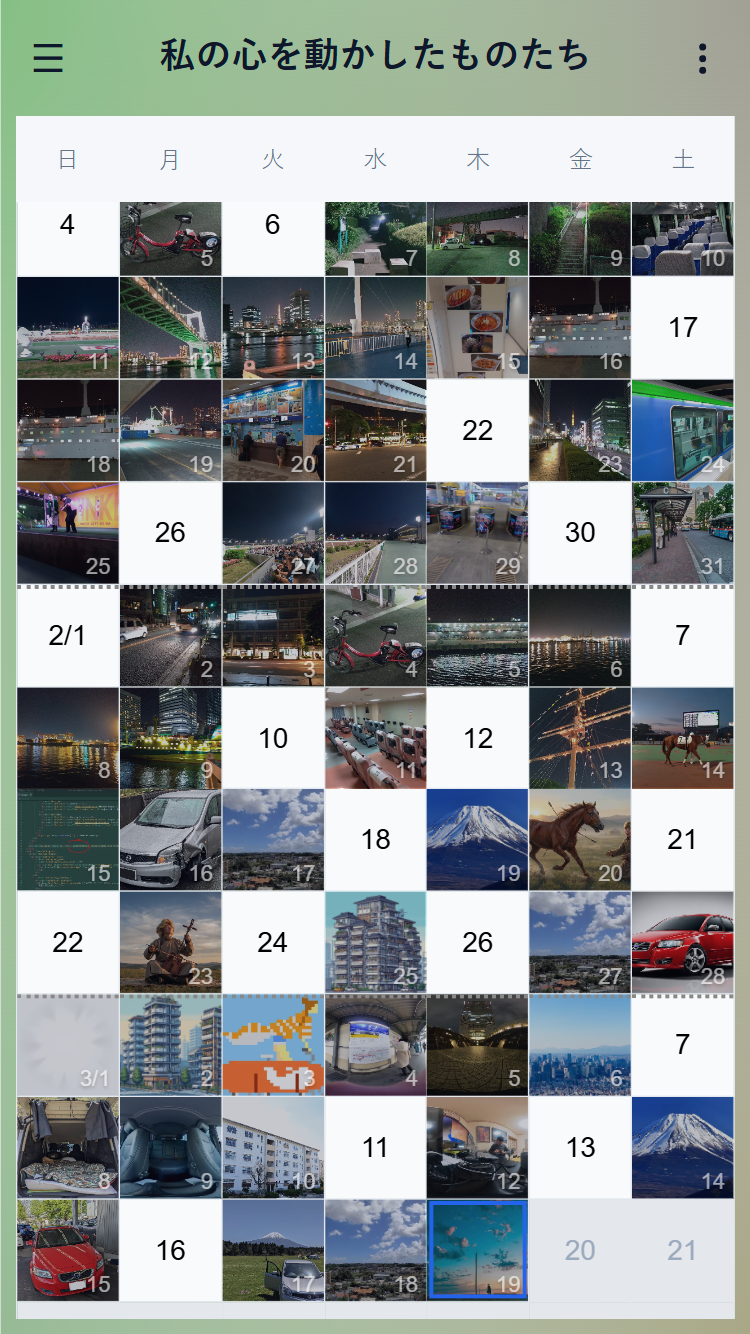The width and height of the screenshot is (750, 1334).
Task: Open the 2/1 date cell
Action: point(67,635)
